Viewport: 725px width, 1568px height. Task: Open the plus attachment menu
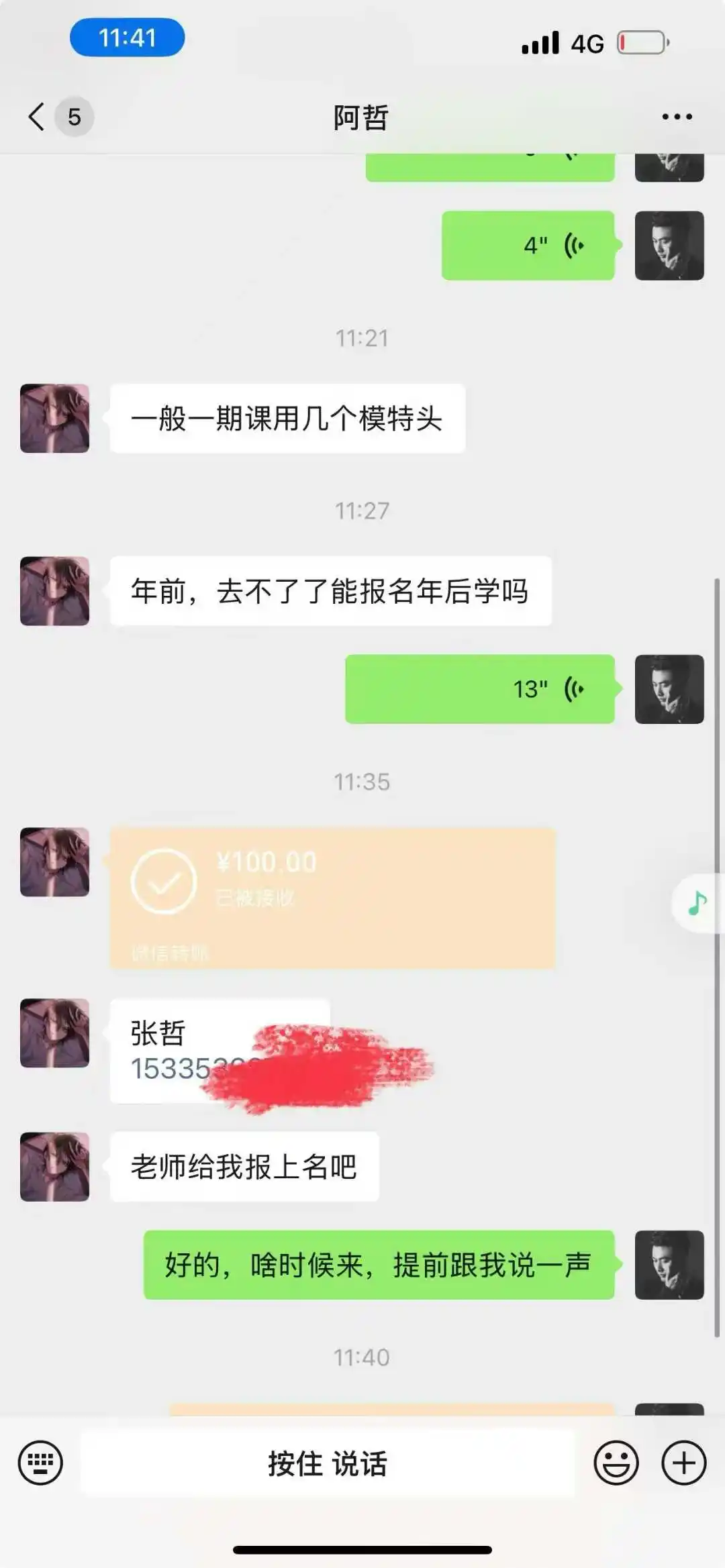[x=683, y=1463]
